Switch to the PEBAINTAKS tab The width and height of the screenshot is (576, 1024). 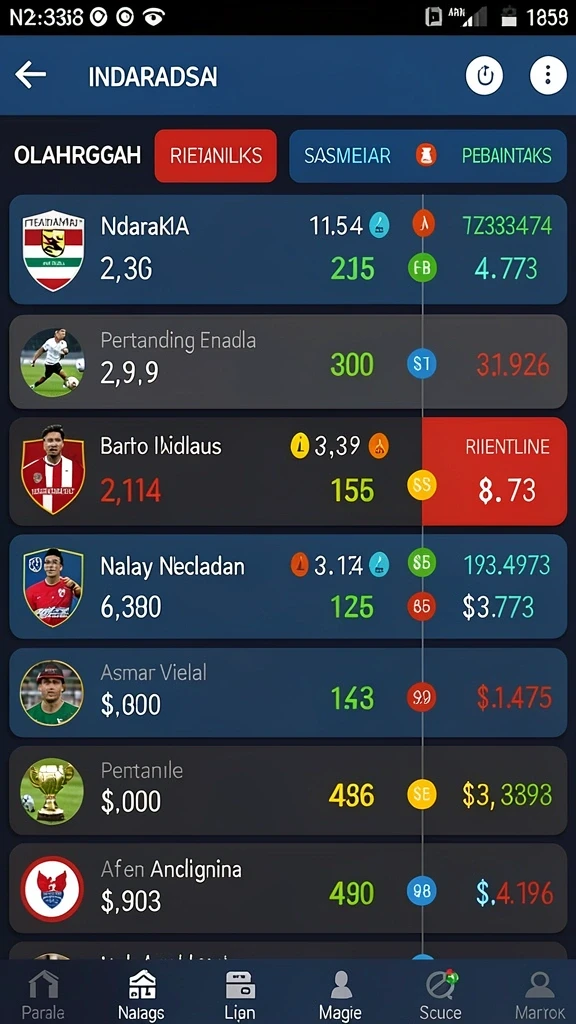click(x=507, y=155)
